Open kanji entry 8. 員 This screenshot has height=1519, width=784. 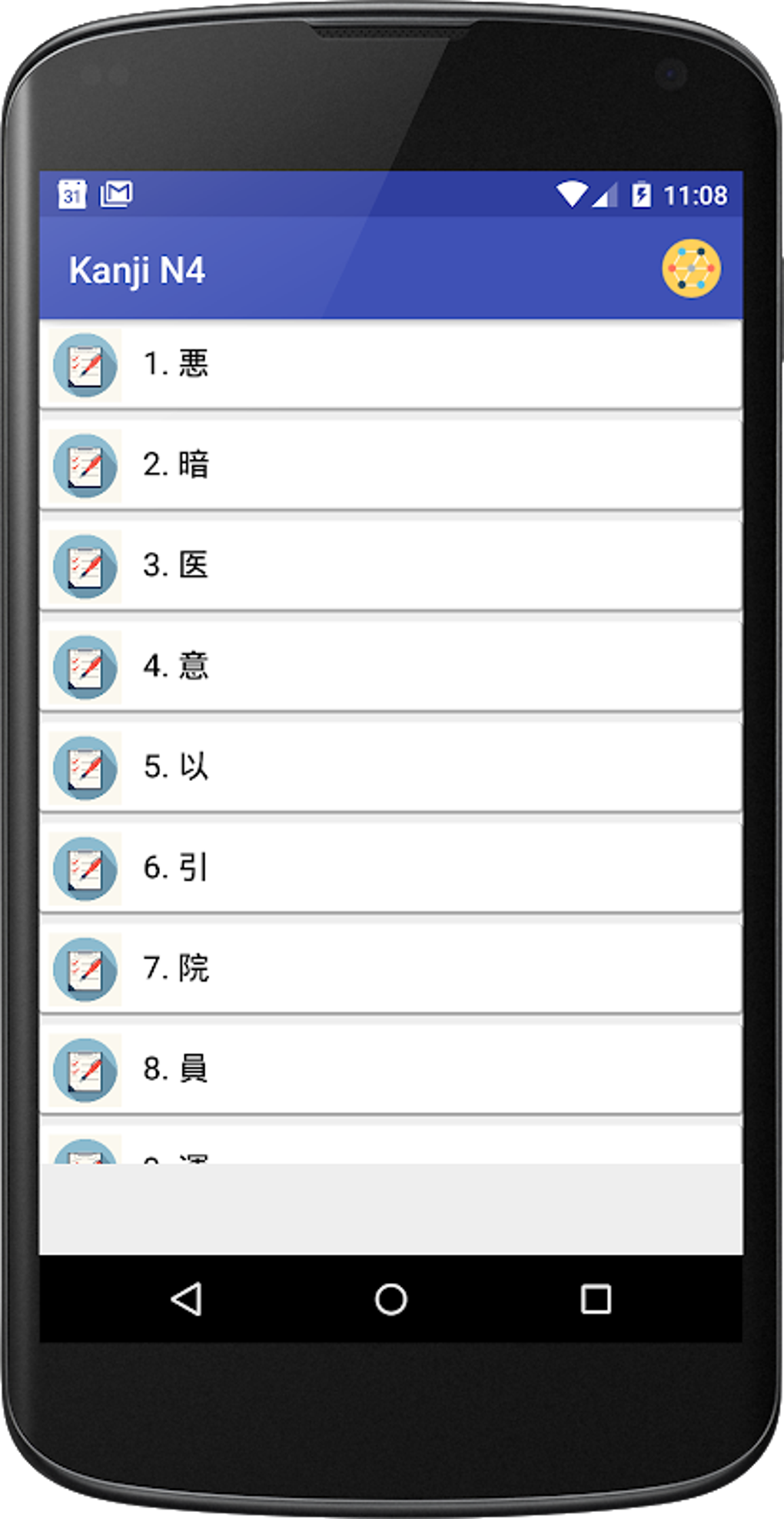(390, 1069)
